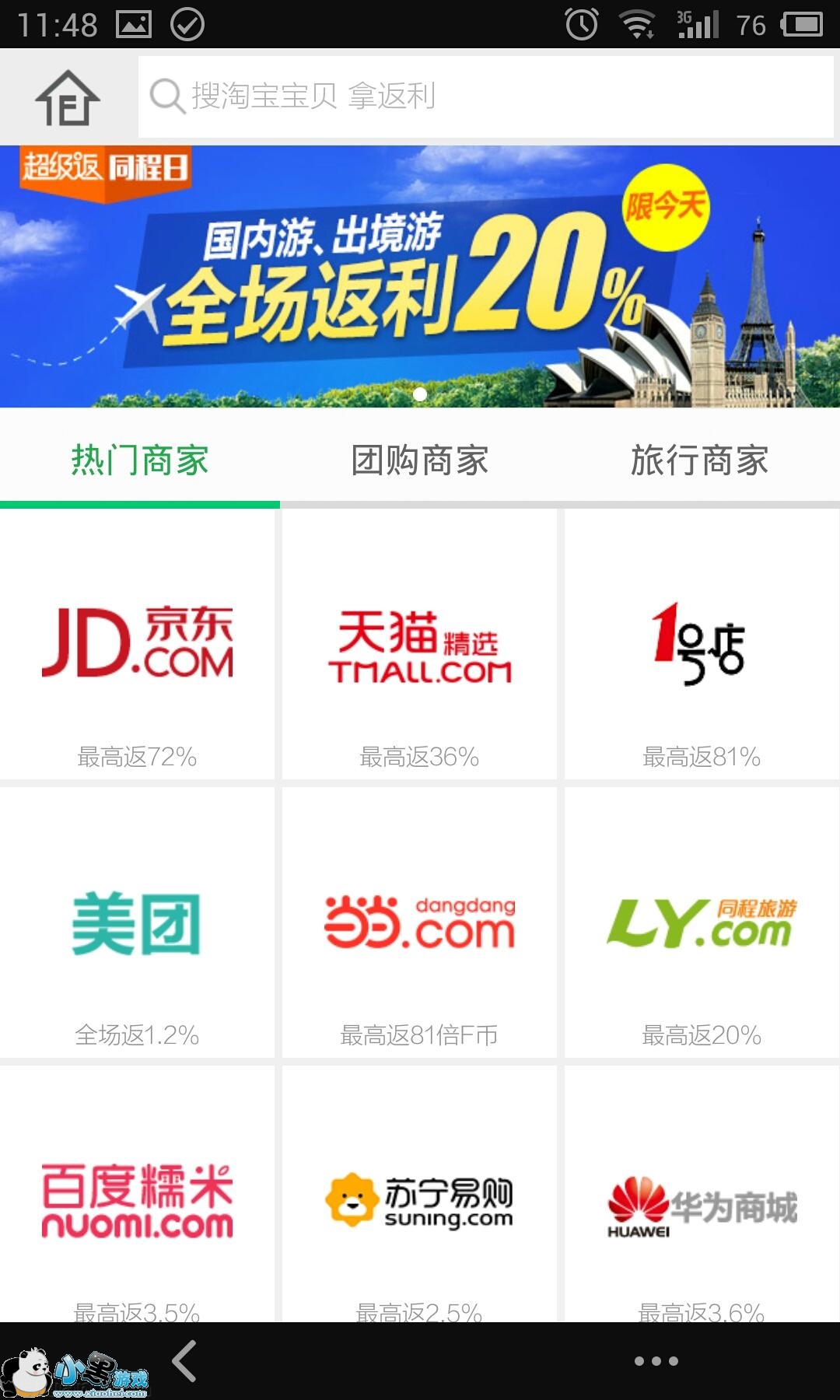Open dangdang.com merchant tile
Image resolution: width=840 pixels, height=1400 pixels.
(420, 924)
